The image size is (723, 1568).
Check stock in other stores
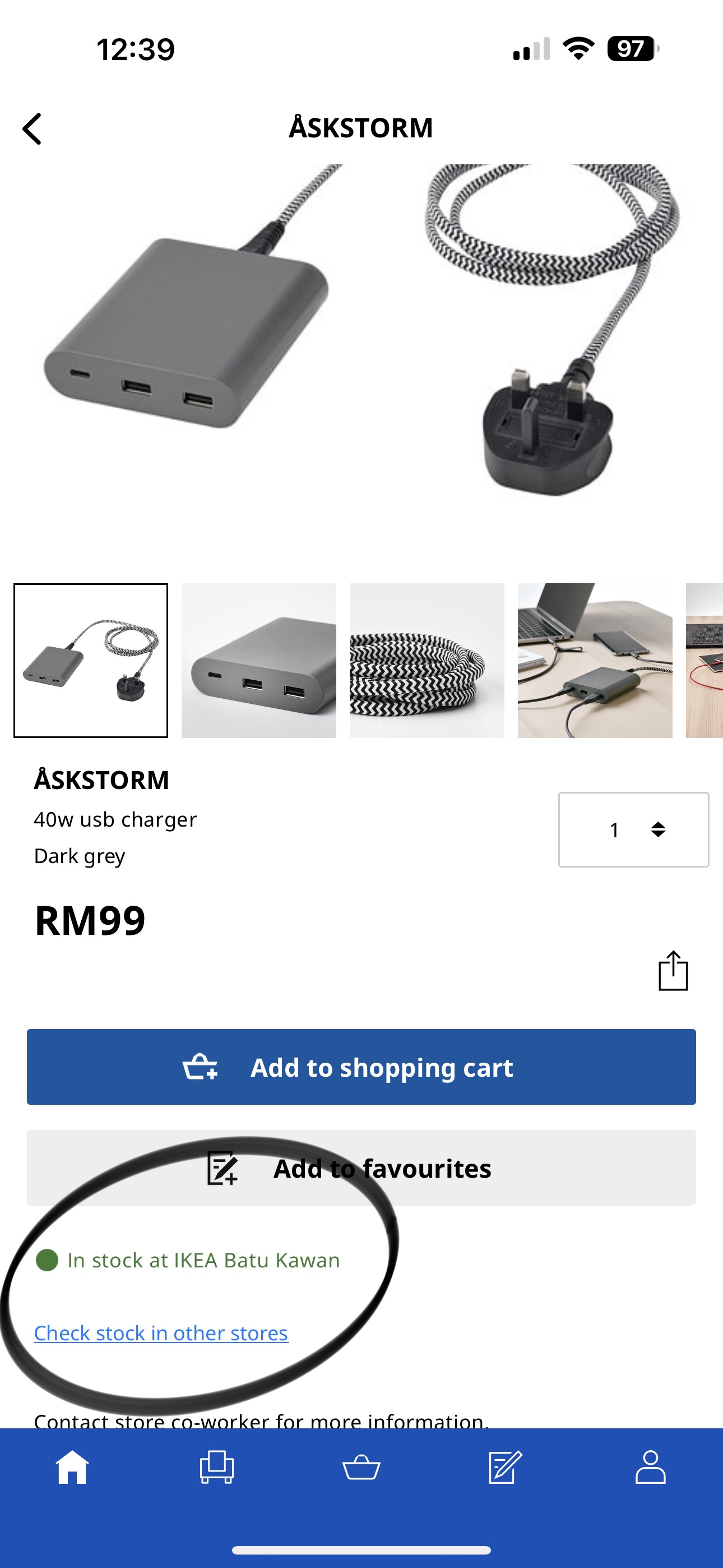pyautogui.click(x=161, y=1333)
